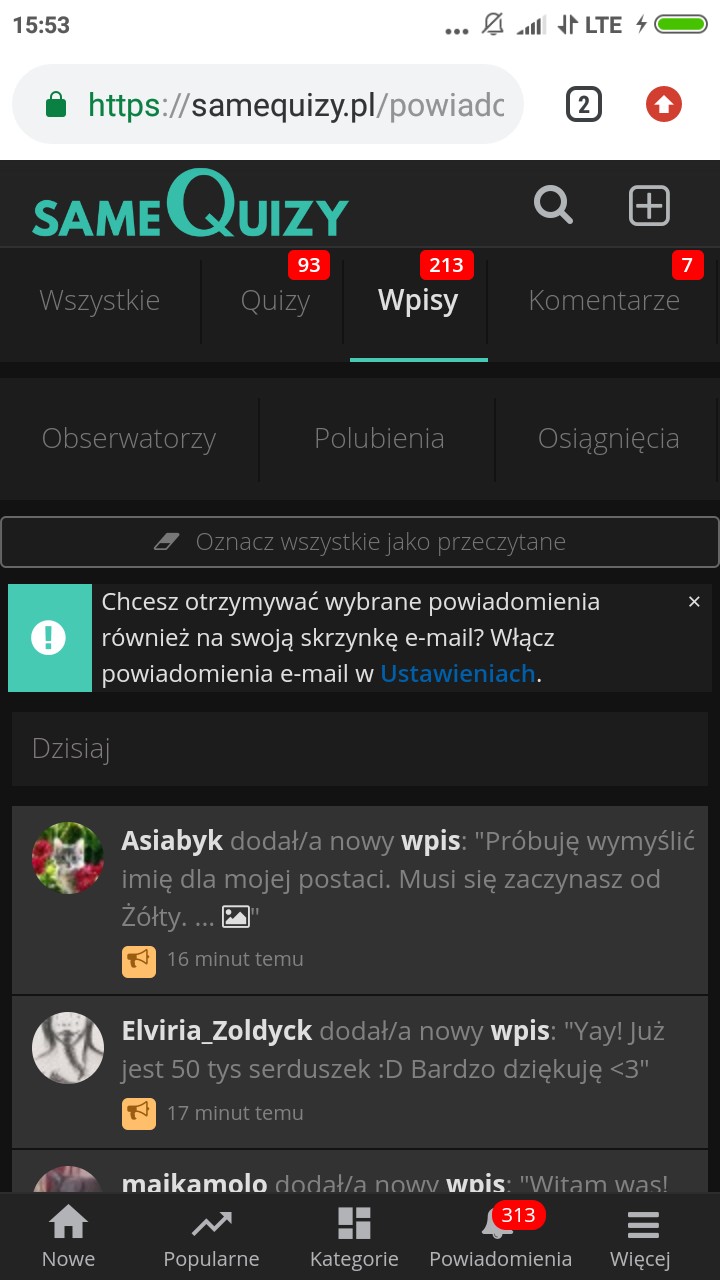Select the Komentarze tab
This screenshot has width=720, height=1280.
click(604, 300)
